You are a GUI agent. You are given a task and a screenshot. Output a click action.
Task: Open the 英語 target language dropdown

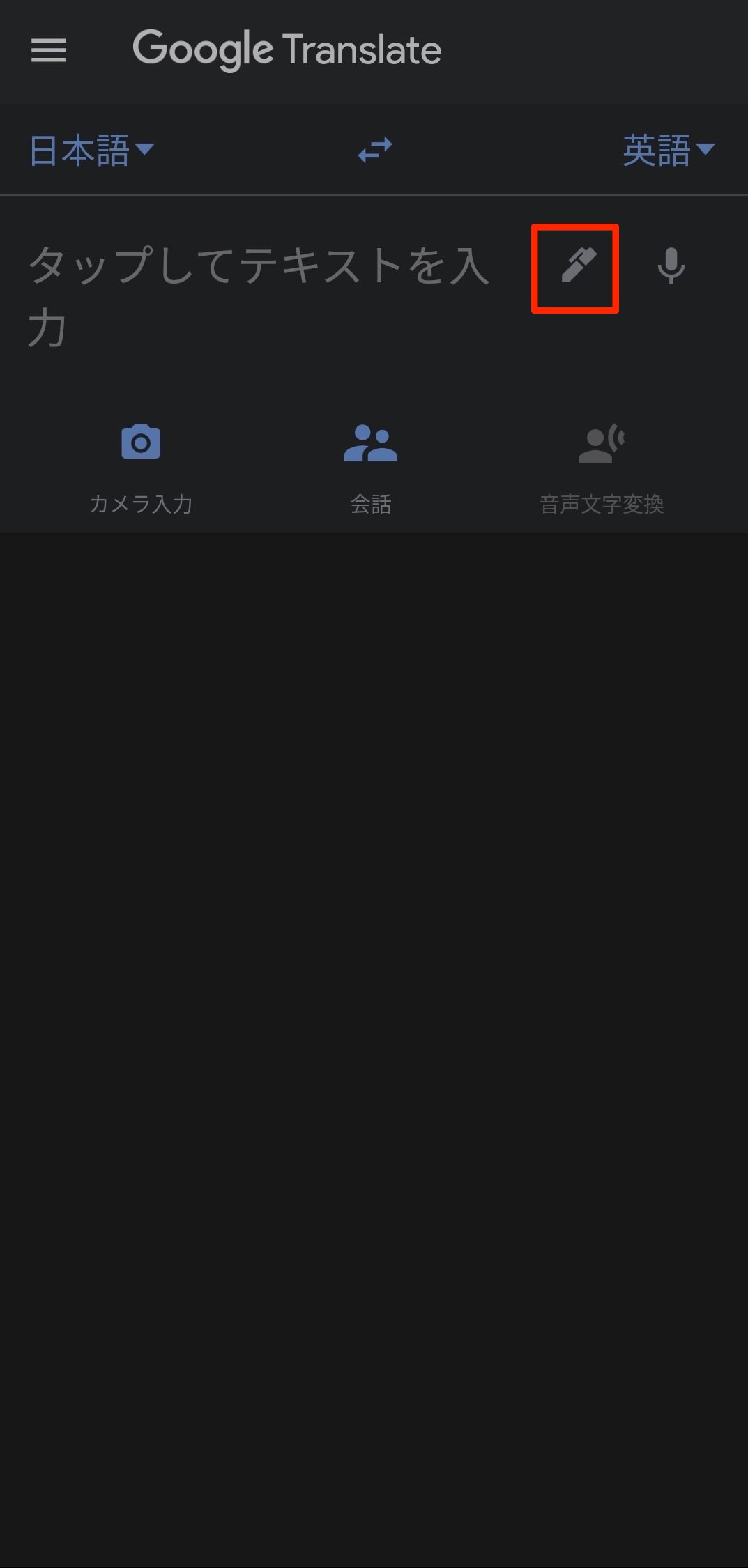click(x=667, y=150)
